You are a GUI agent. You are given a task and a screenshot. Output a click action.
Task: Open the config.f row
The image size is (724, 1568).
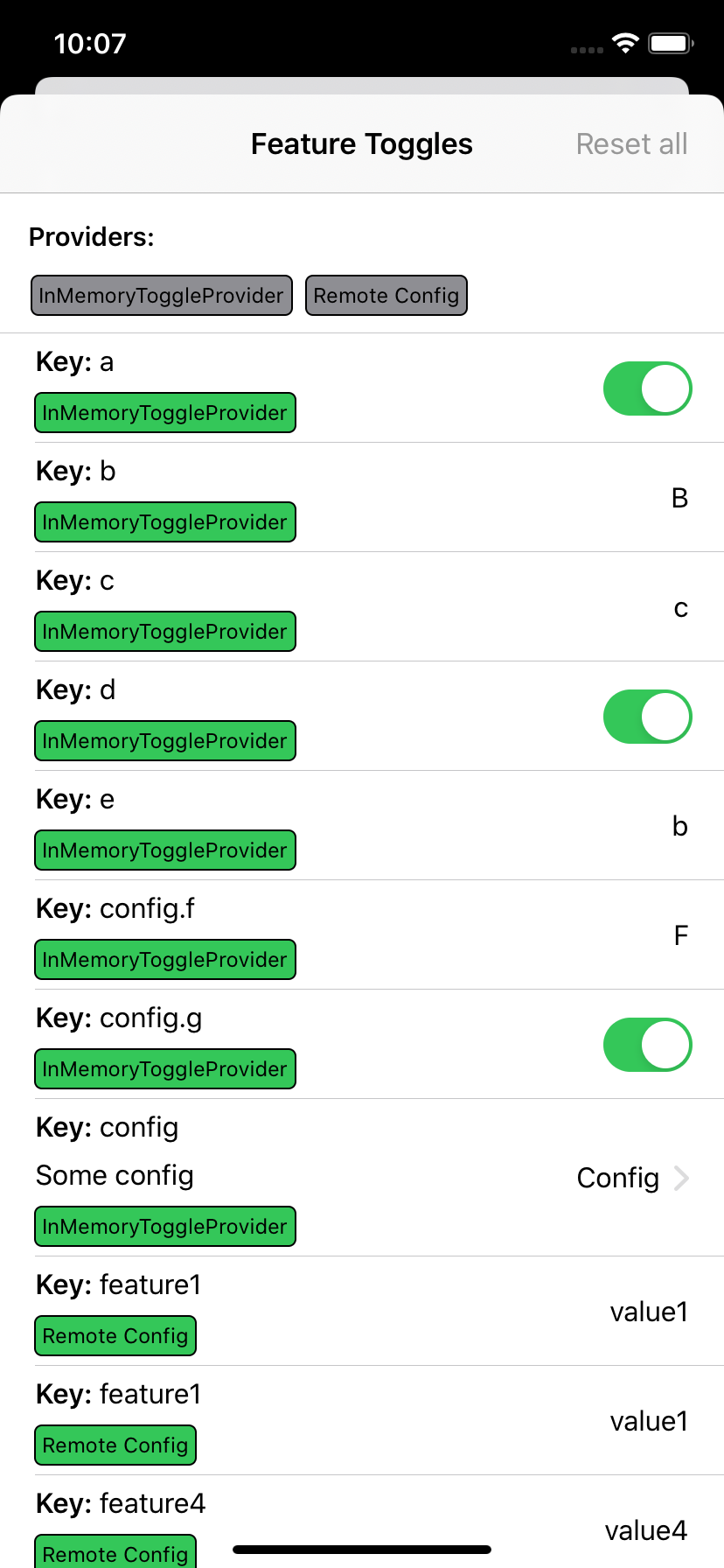tap(362, 934)
